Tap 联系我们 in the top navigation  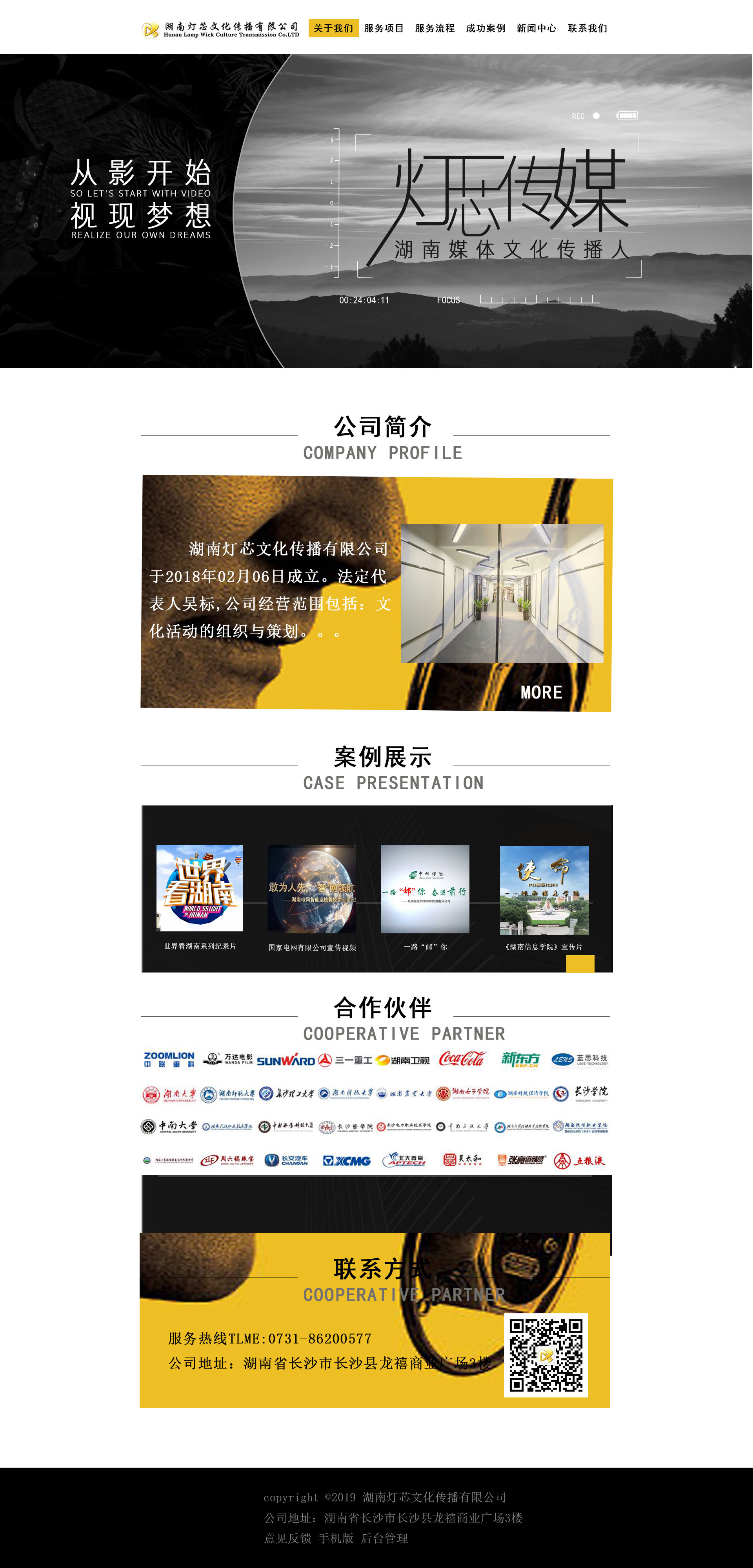[x=587, y=28]
